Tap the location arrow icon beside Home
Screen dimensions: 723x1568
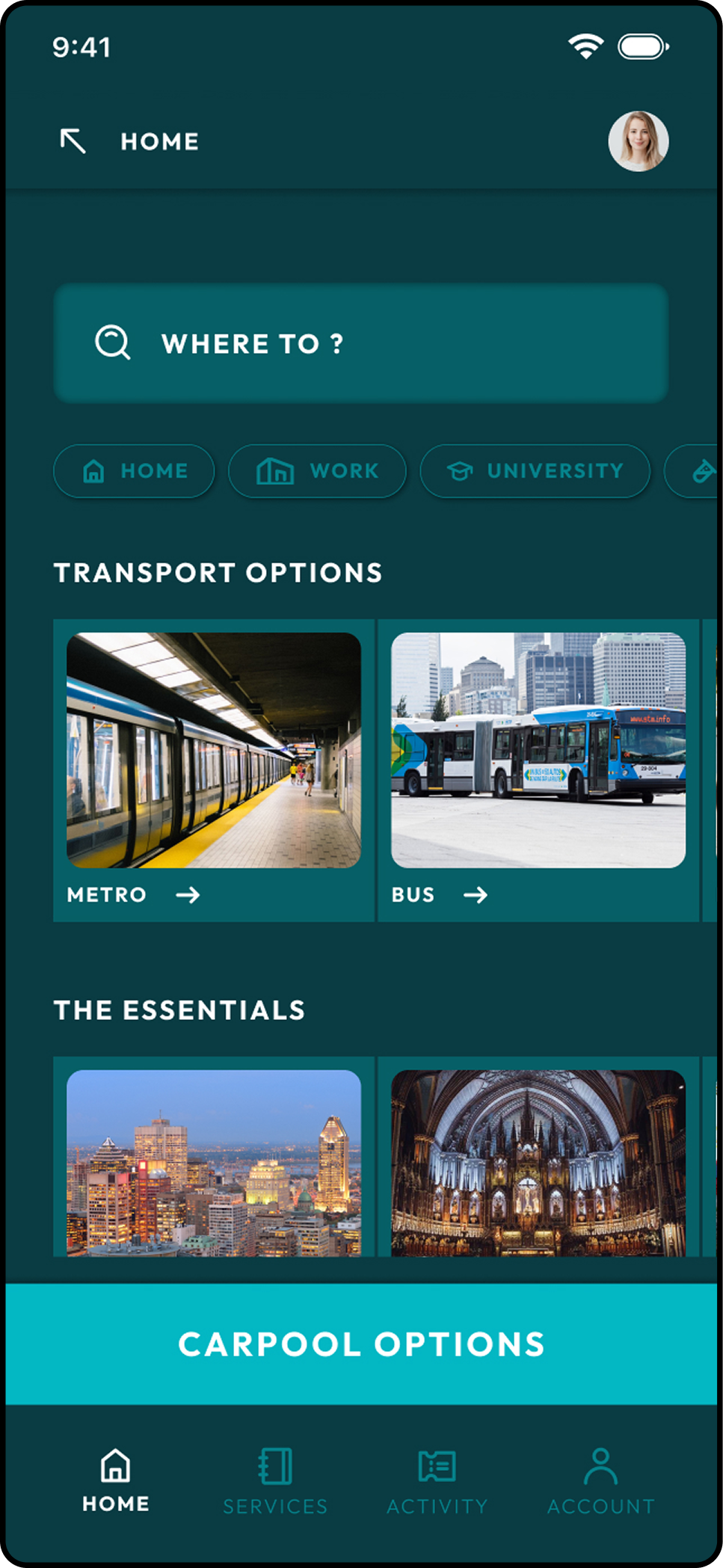[73, 141]
